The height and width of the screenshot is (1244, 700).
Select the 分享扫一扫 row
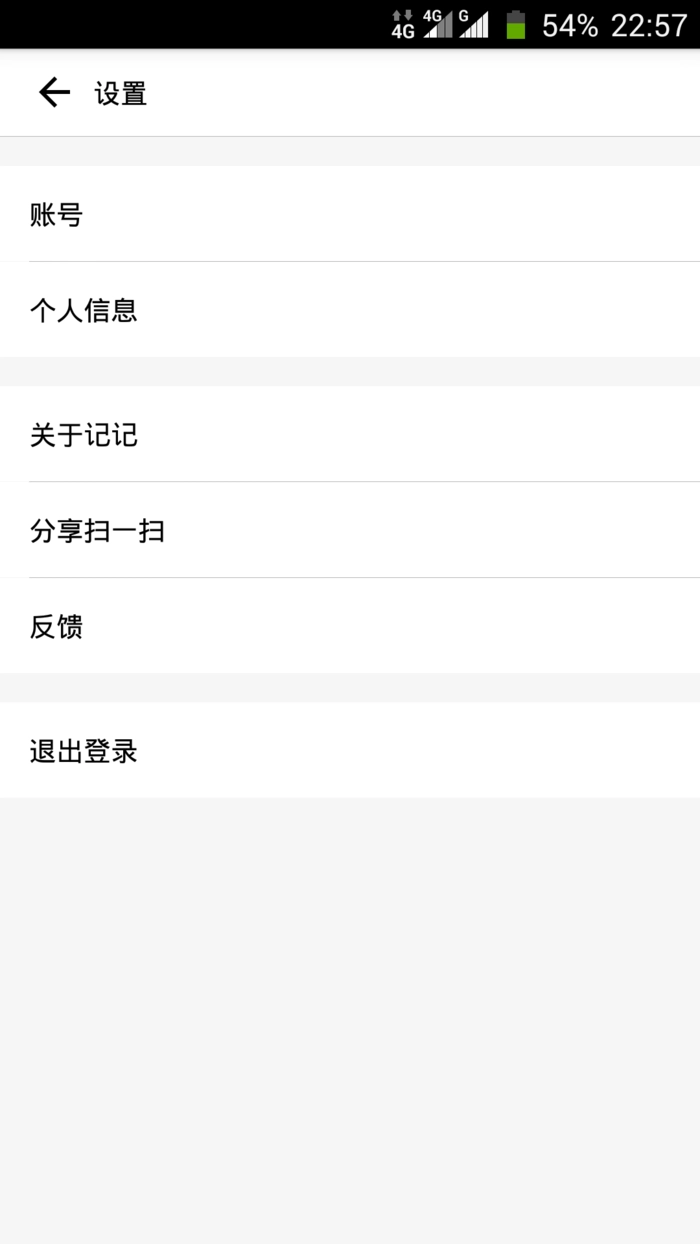tap(350, 530)
